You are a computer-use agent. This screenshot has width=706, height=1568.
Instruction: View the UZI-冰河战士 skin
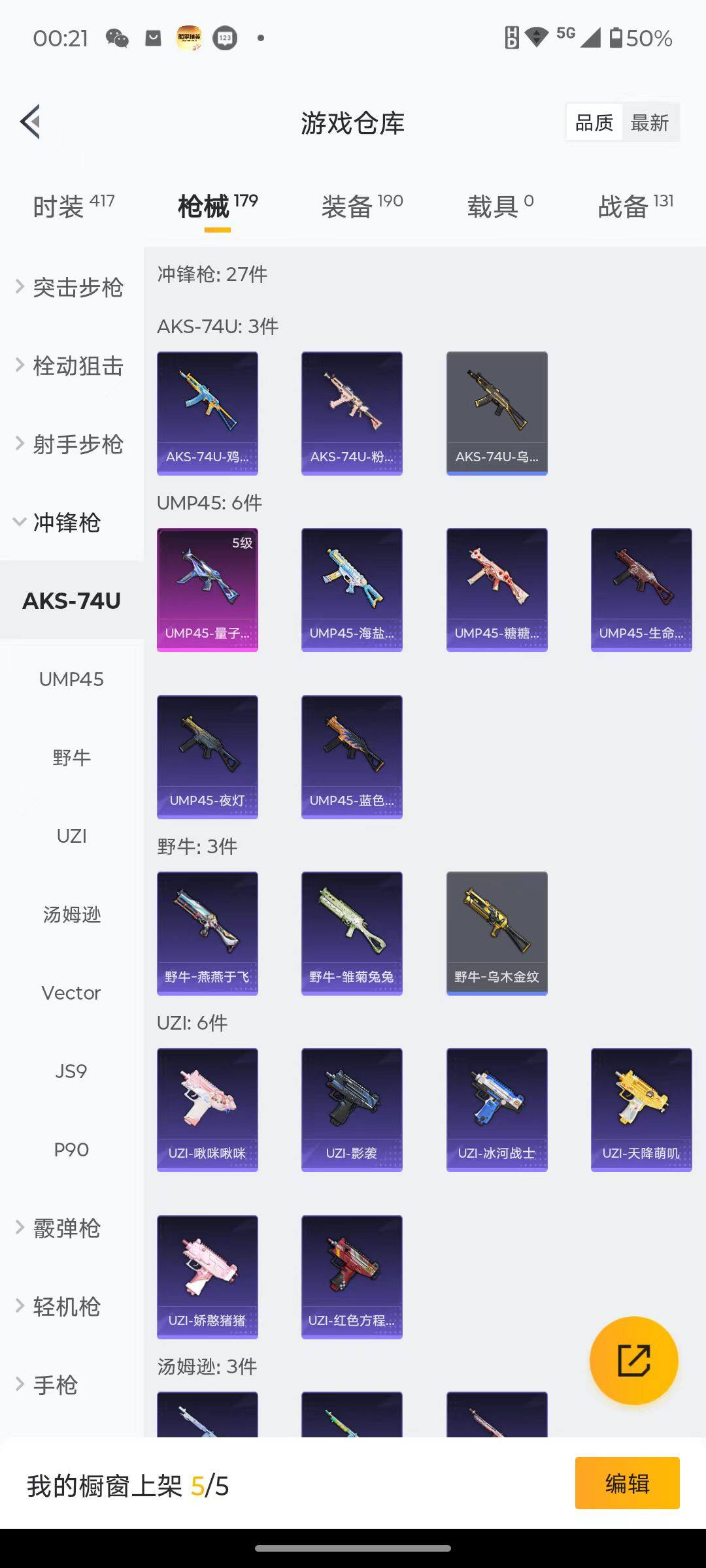pyautogui.click(x=497, y=1109)
